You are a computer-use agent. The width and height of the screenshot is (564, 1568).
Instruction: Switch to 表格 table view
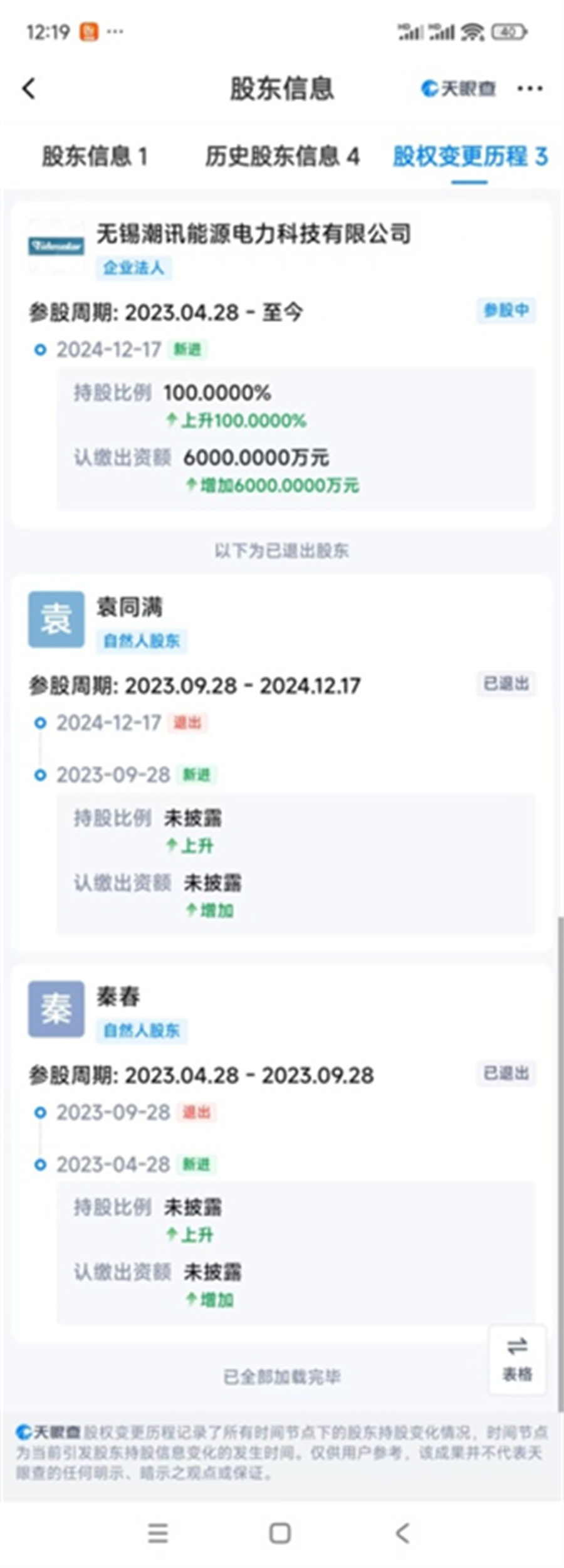tap(517, 1359)
